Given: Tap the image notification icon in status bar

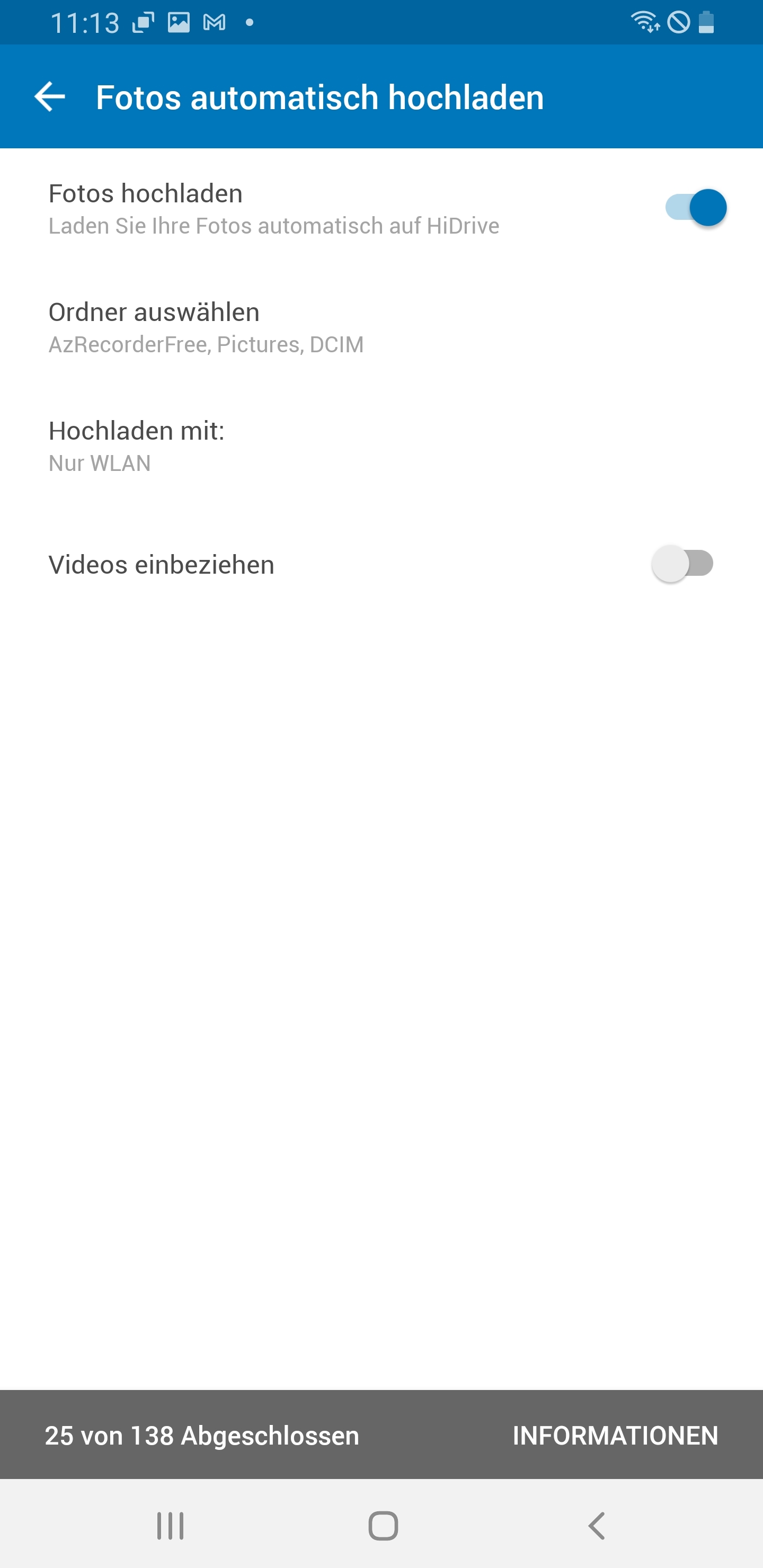Looking at the screenshot, I should pyautogui.click(x=180, y=22).
